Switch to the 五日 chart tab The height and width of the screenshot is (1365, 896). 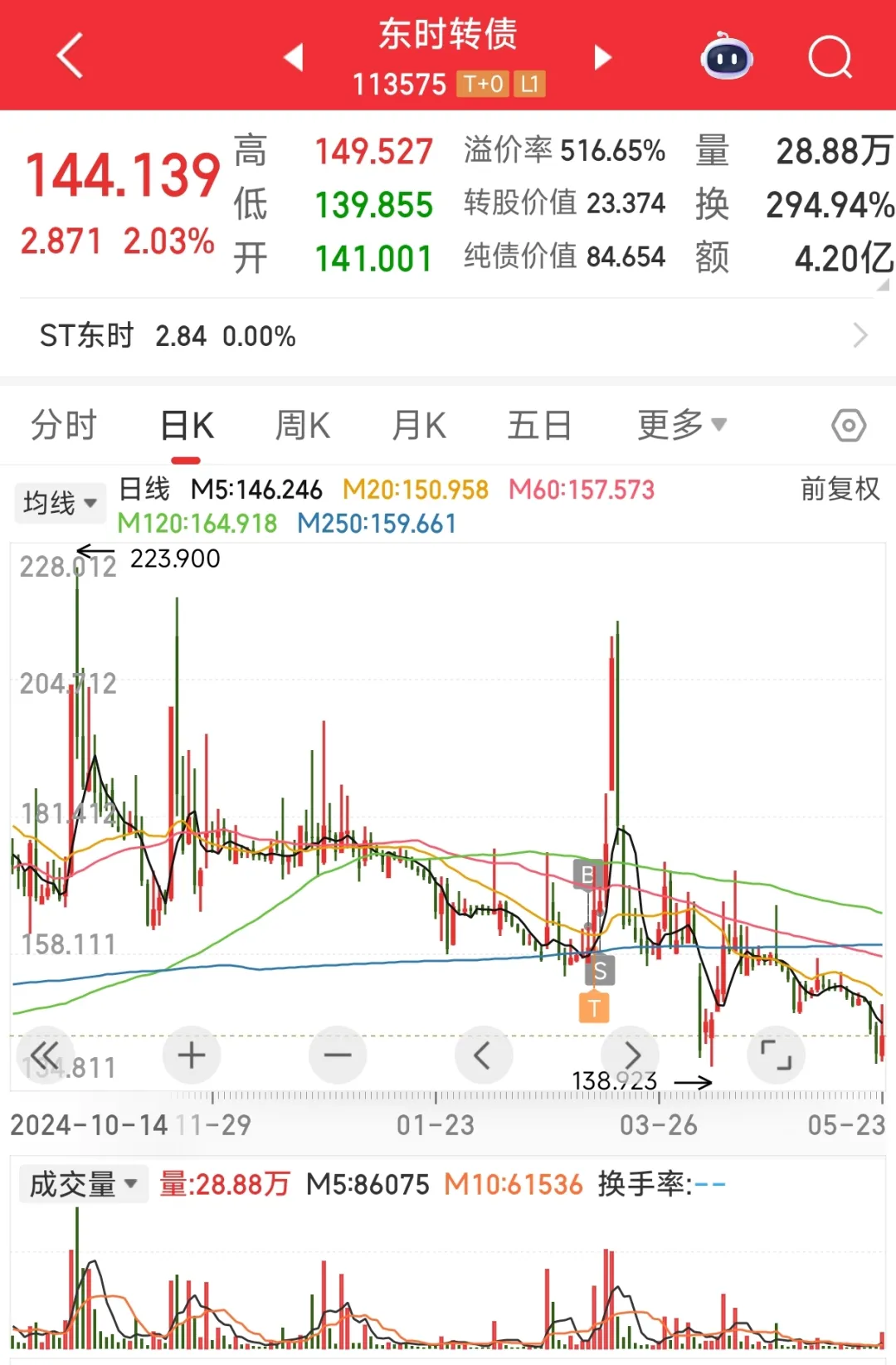540,425
